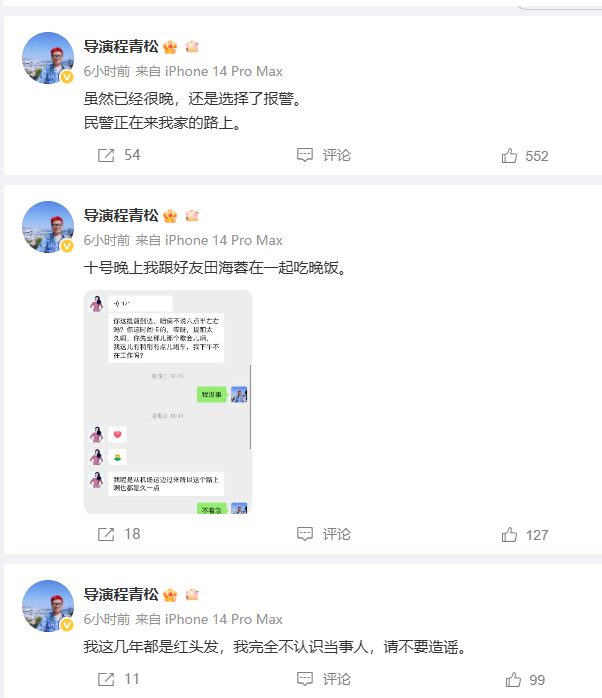This screenshot has width=602, height=698.
Task: Open iPhone 14 Pro Max source on dinner post
Action: [224, 240]
